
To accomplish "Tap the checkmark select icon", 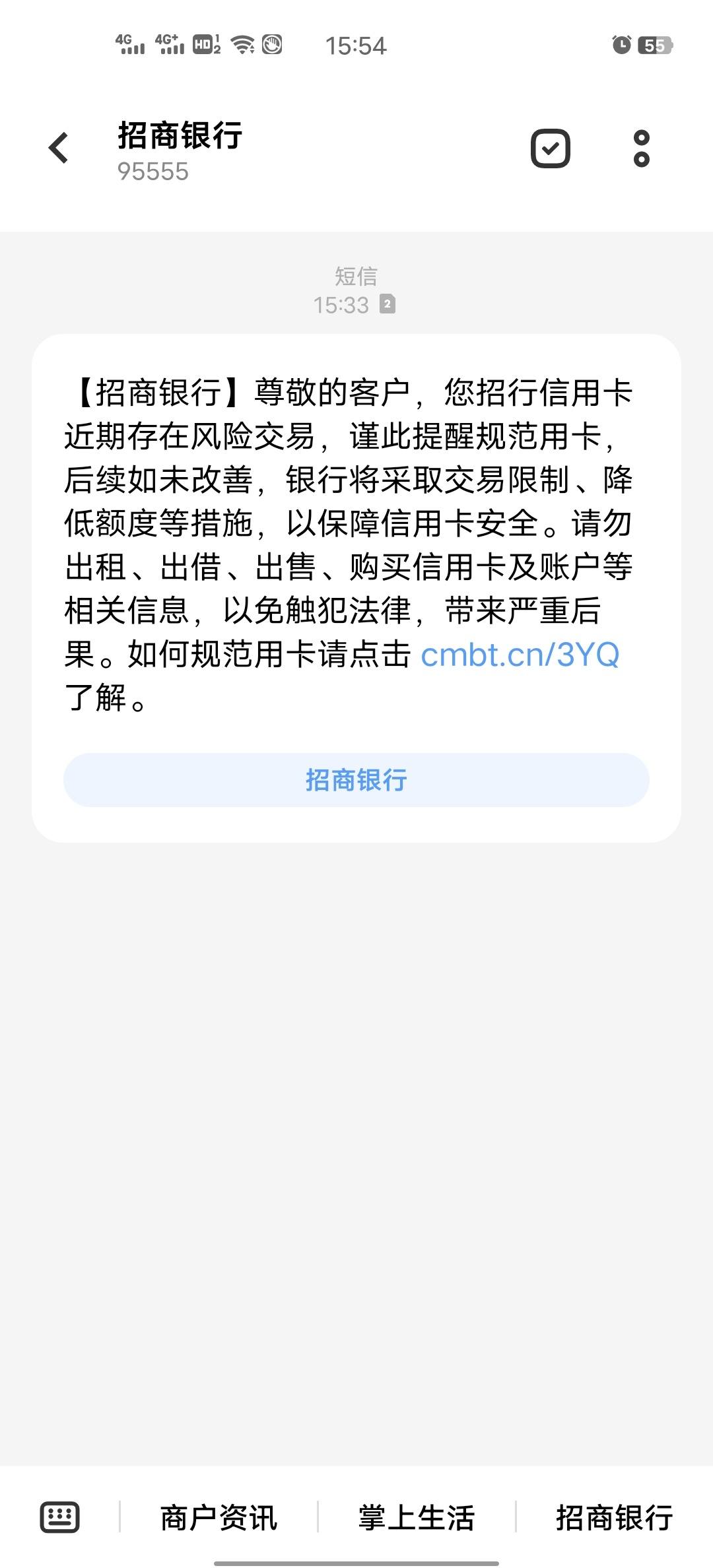I will 551,148.
